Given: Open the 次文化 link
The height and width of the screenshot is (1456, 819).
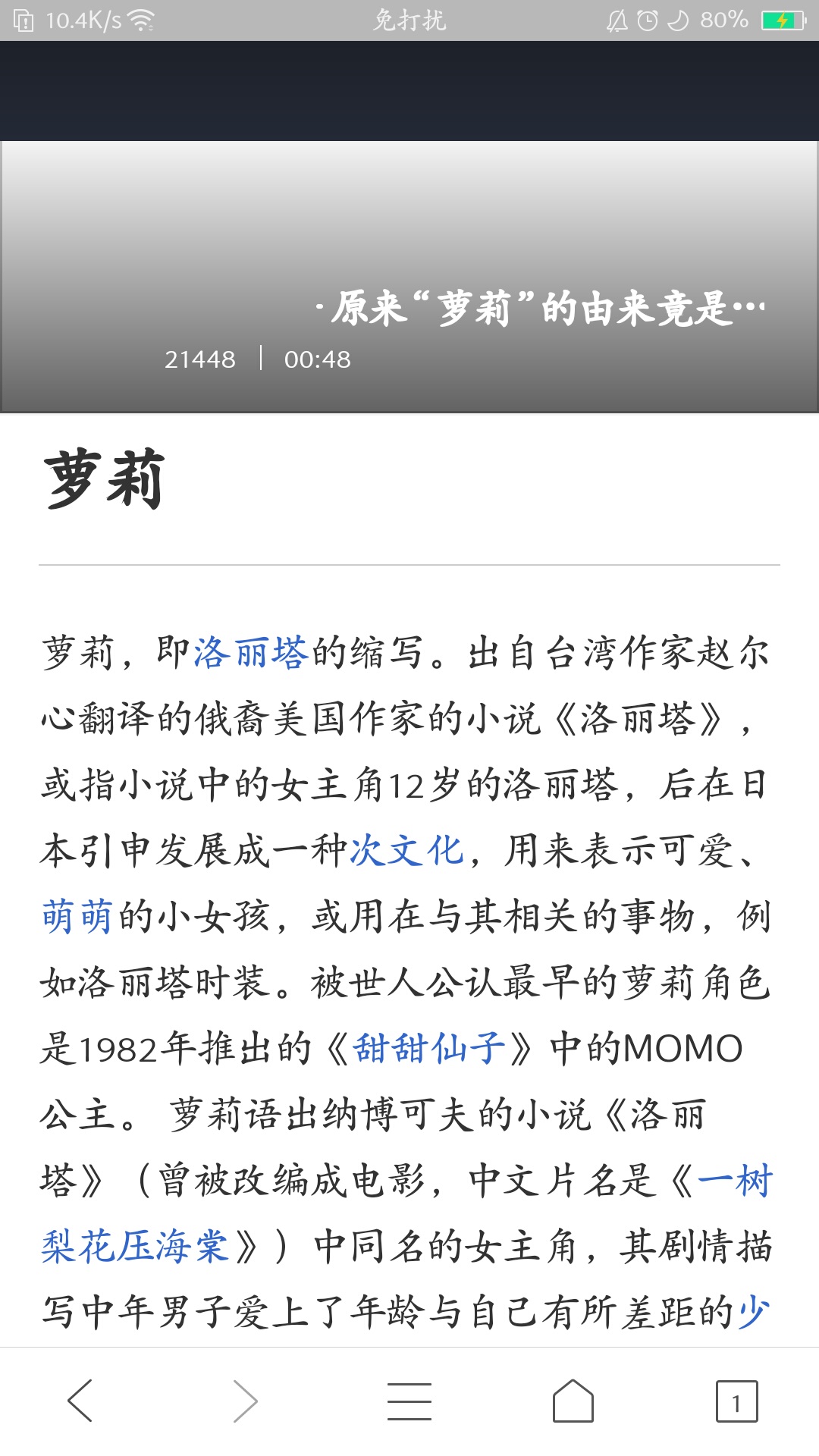Looking at the screenshot, I should click(406, 851).
